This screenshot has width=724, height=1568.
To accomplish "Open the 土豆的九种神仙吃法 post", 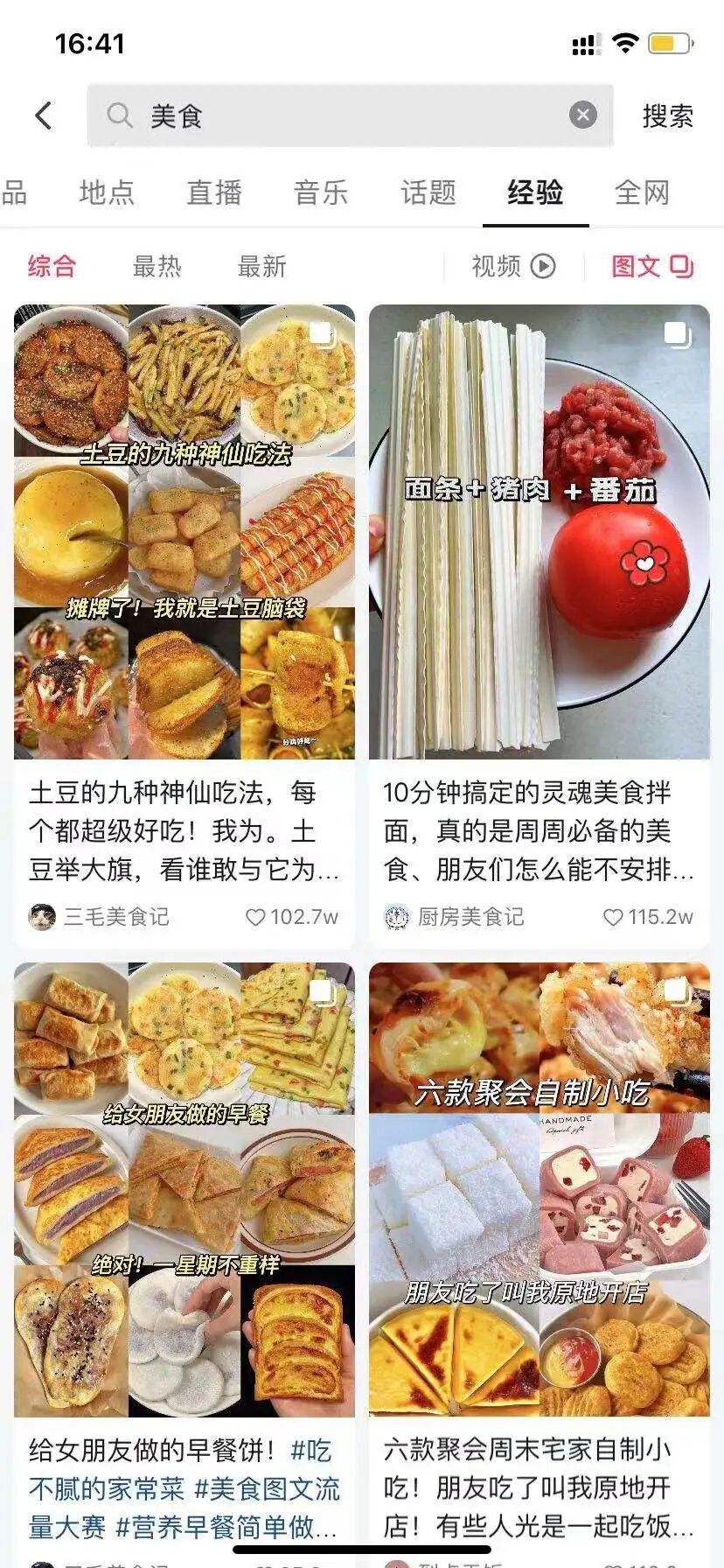I will coord(184,532).
